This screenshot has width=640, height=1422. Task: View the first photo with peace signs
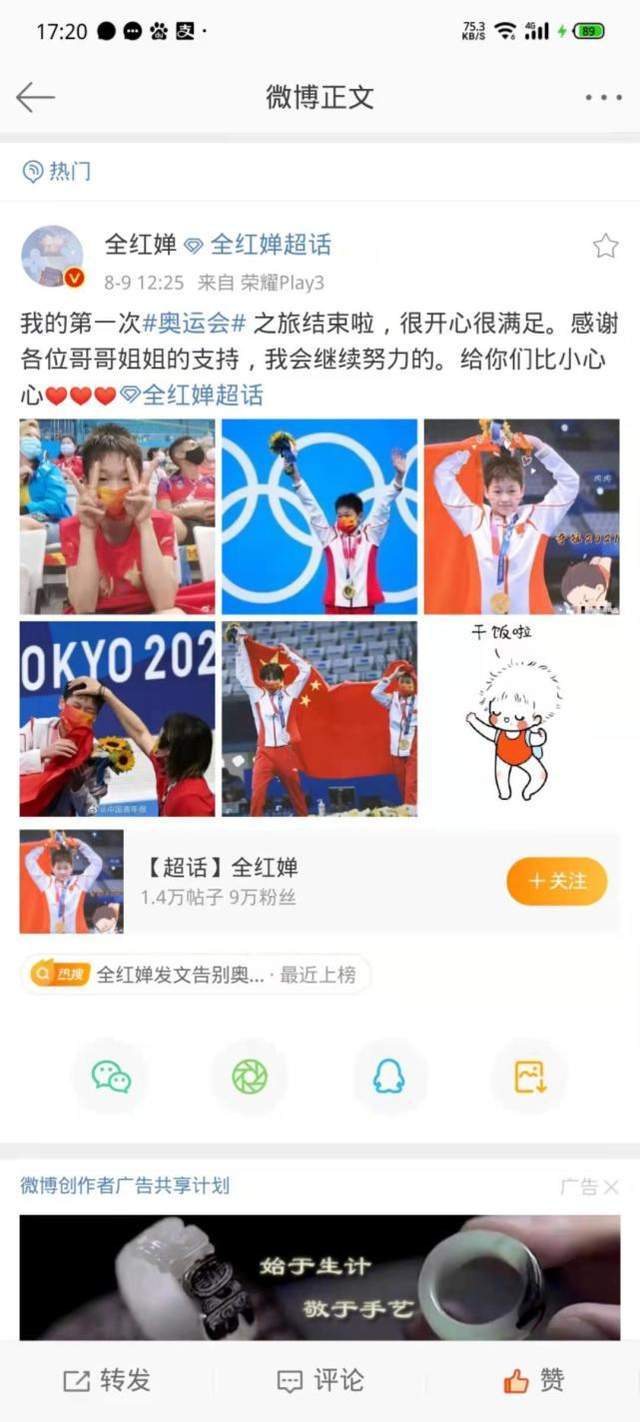[x=117, y=516]
